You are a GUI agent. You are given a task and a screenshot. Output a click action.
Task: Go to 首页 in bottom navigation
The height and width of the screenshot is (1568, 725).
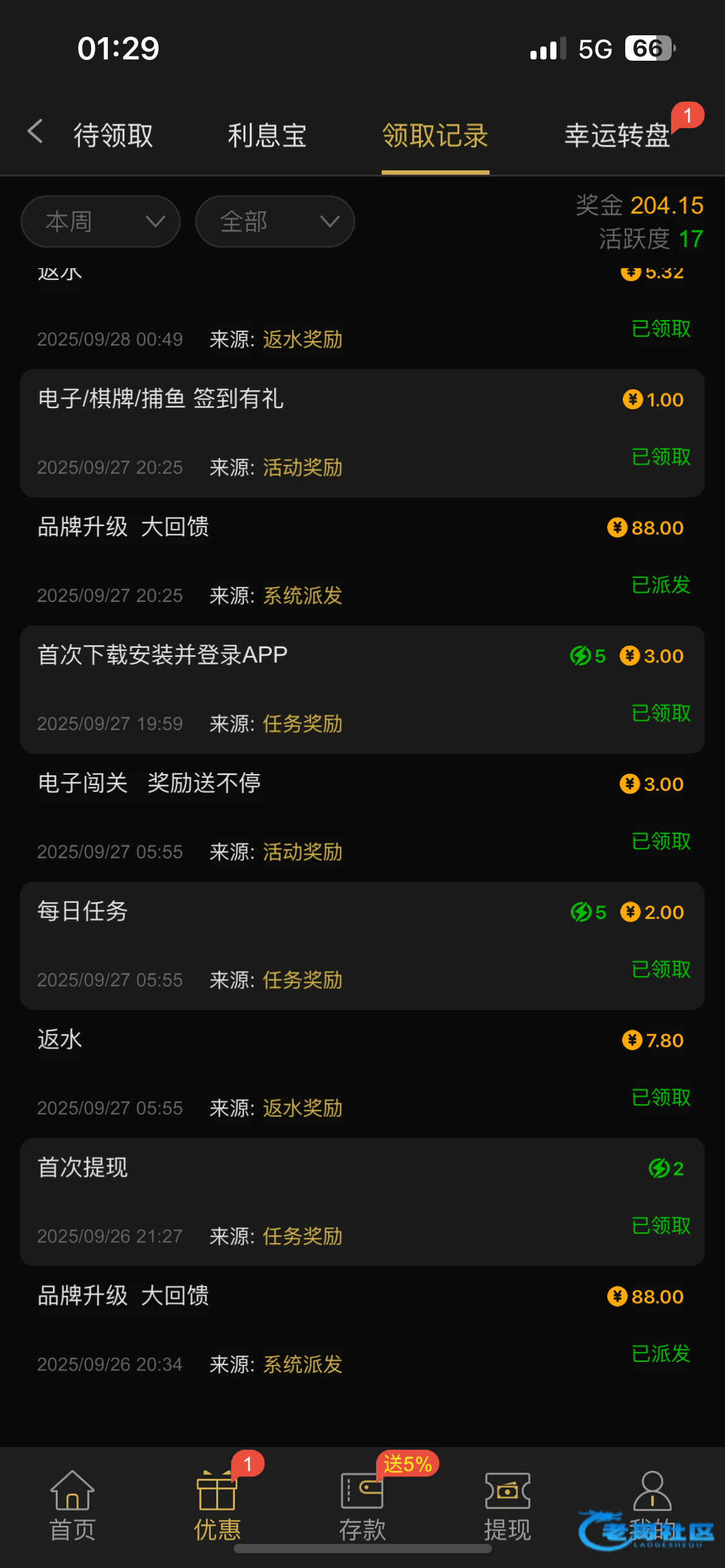(x=72, y=1506)
